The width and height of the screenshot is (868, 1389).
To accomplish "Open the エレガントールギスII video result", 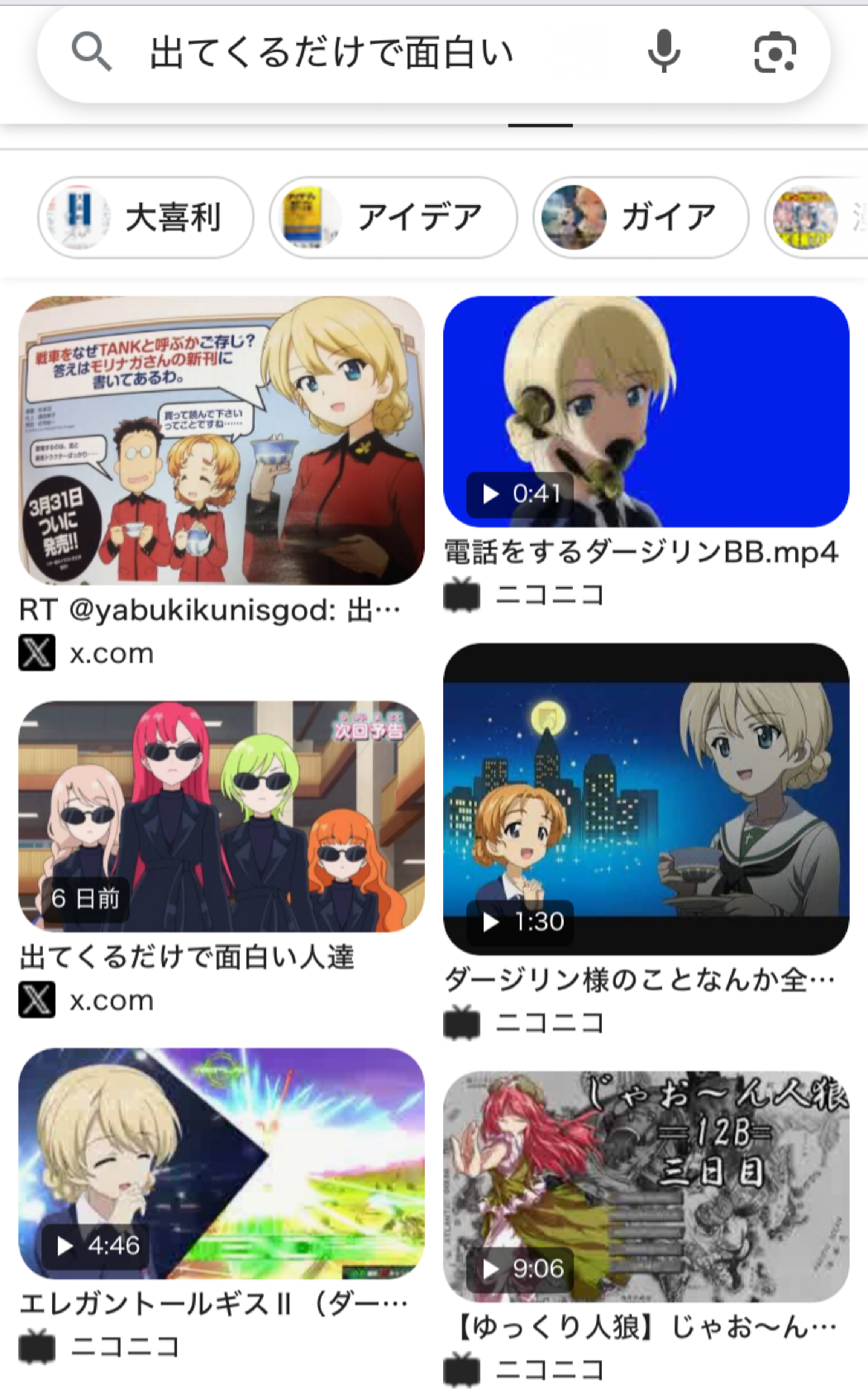I will pos(222,1163).
